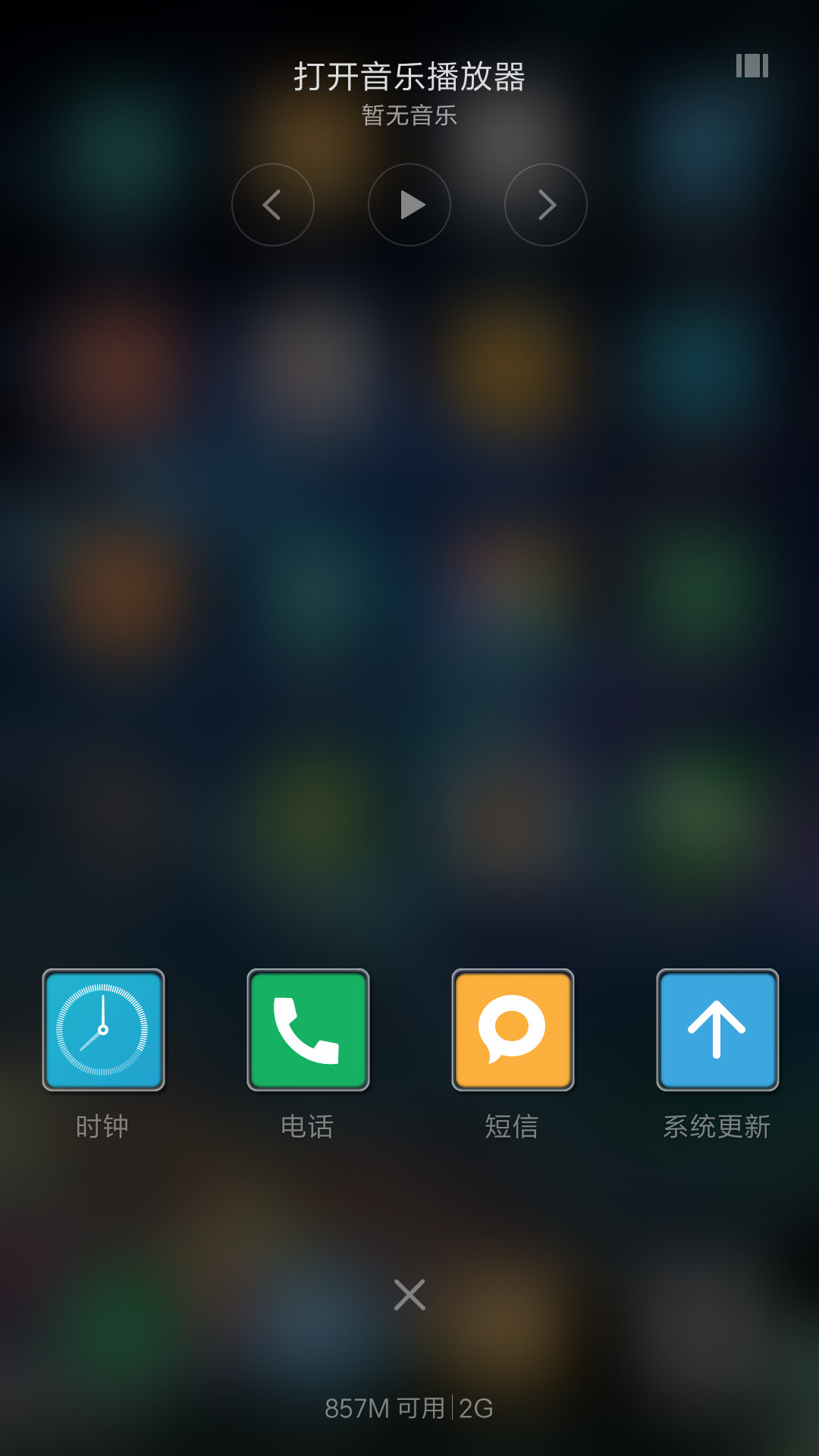Screen dimensions: 819x1456
Task: Open the 电话 phone app
Action: click(308, 1030)
